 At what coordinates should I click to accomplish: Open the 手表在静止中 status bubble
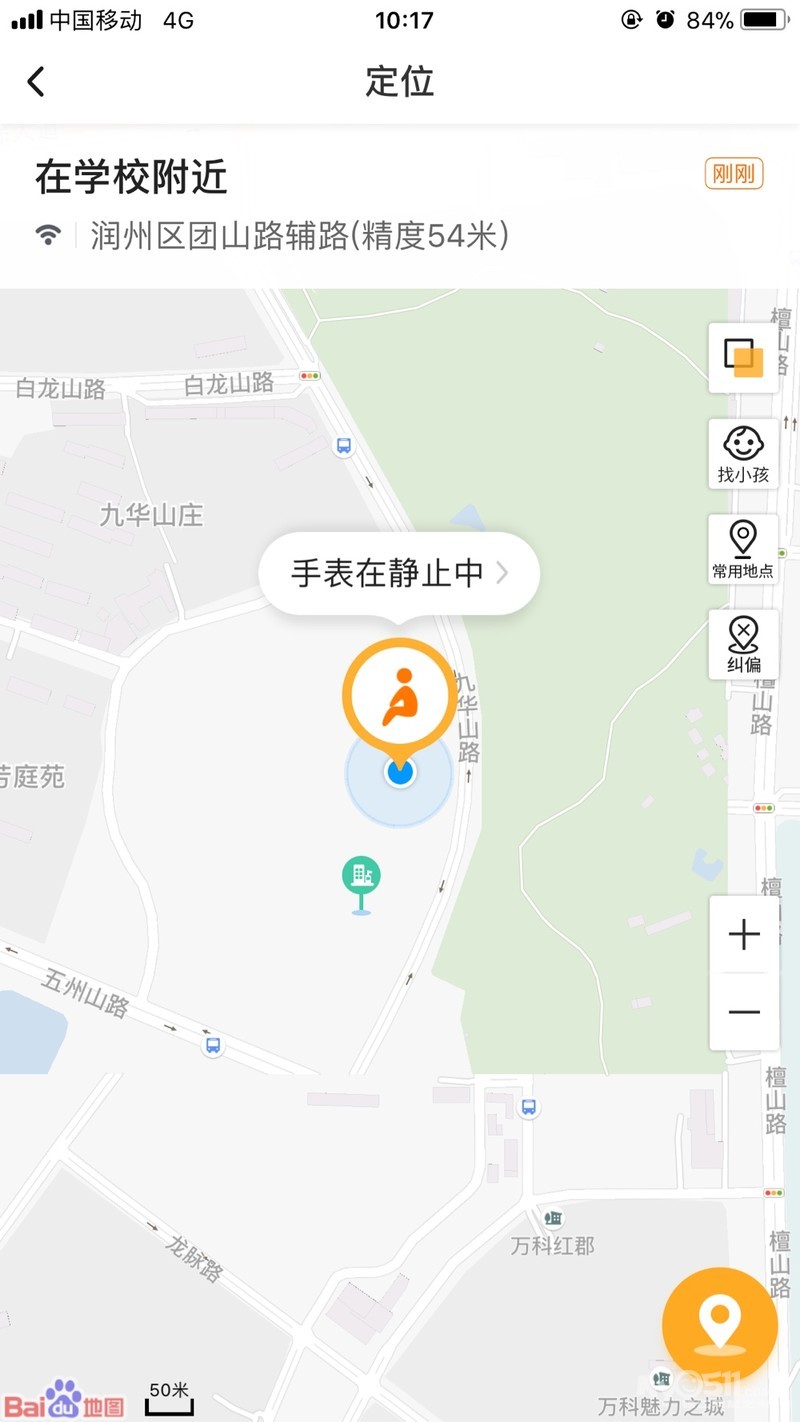[399, 573]
